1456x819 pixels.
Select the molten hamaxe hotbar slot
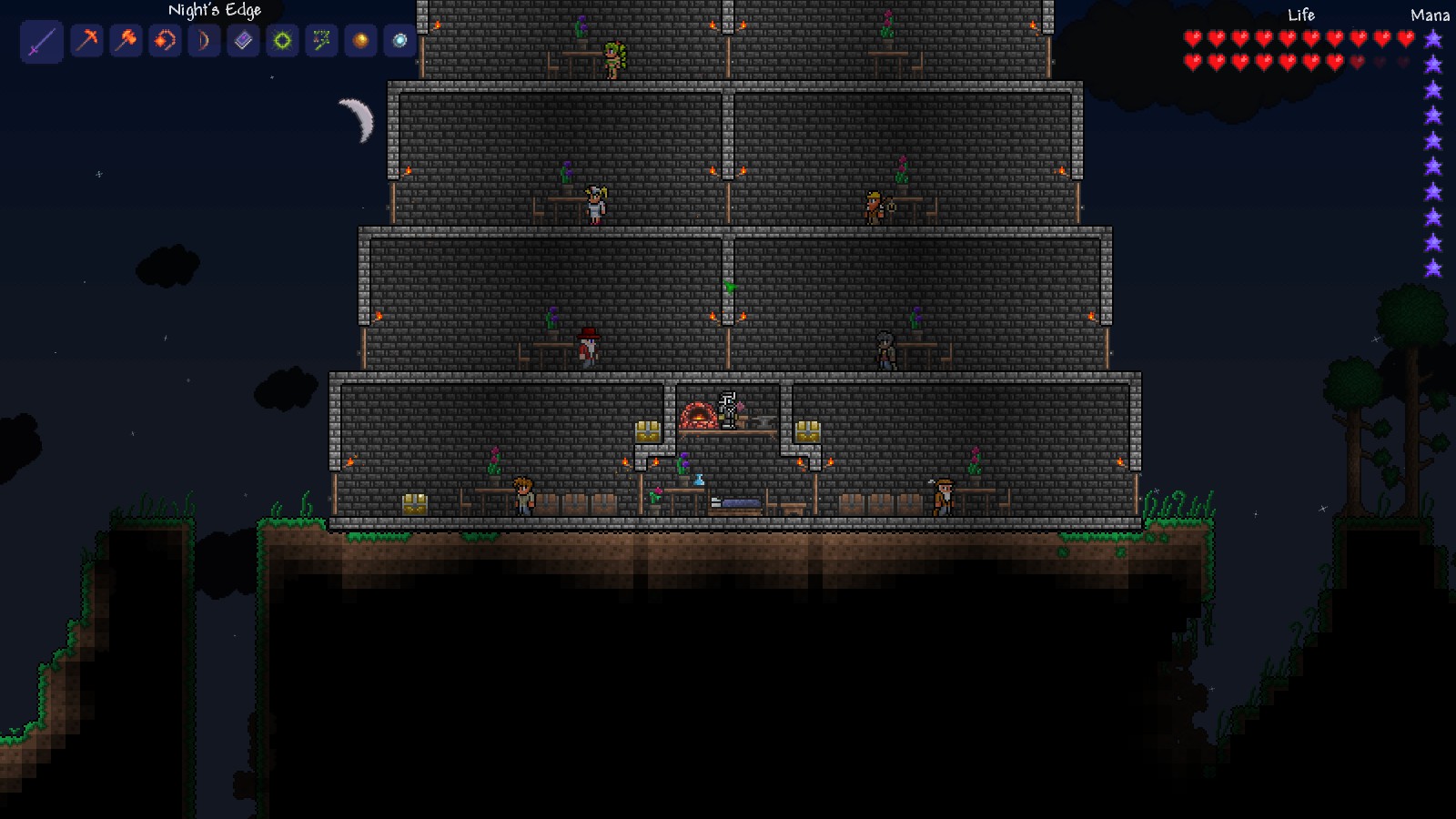tap(126, 40)
